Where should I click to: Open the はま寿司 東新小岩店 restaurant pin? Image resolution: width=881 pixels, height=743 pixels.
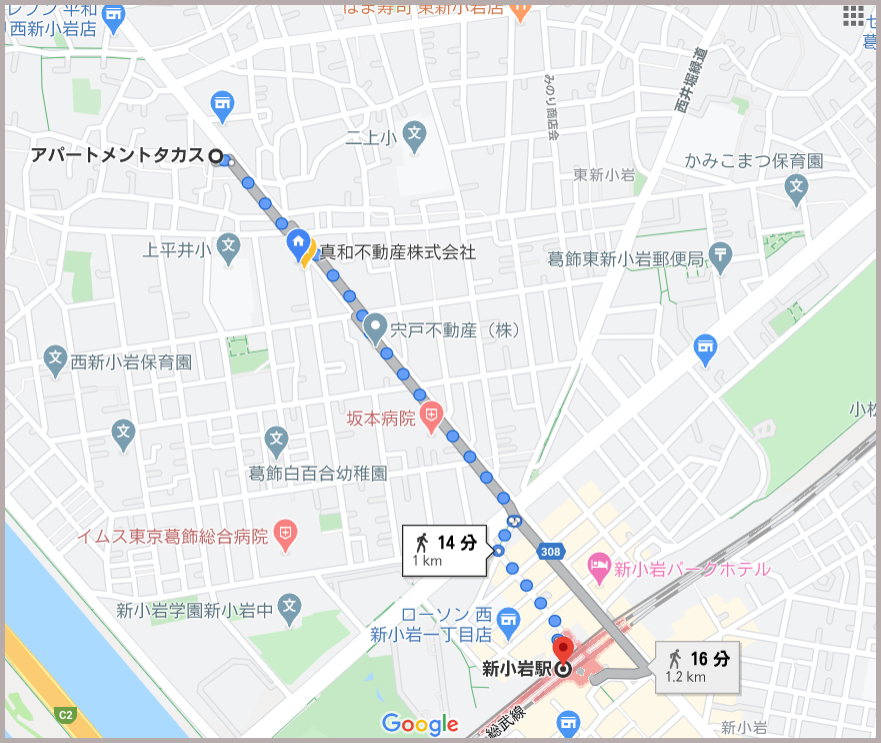point(518,9)
